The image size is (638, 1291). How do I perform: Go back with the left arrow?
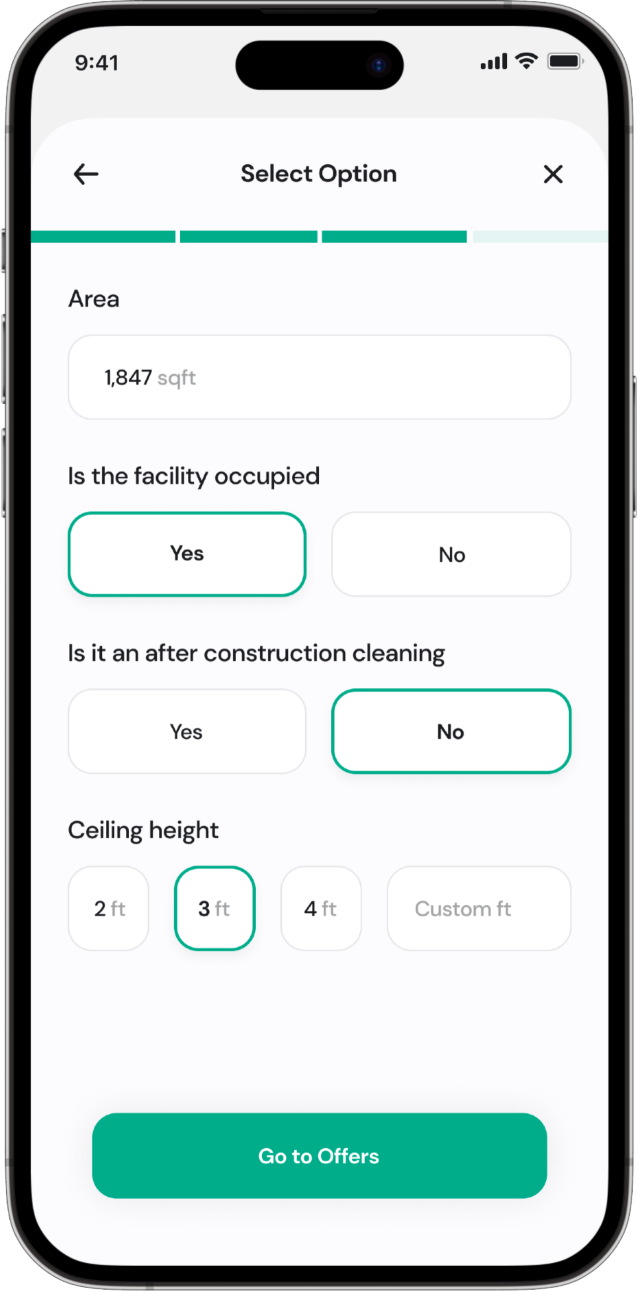tap(86, 174)
